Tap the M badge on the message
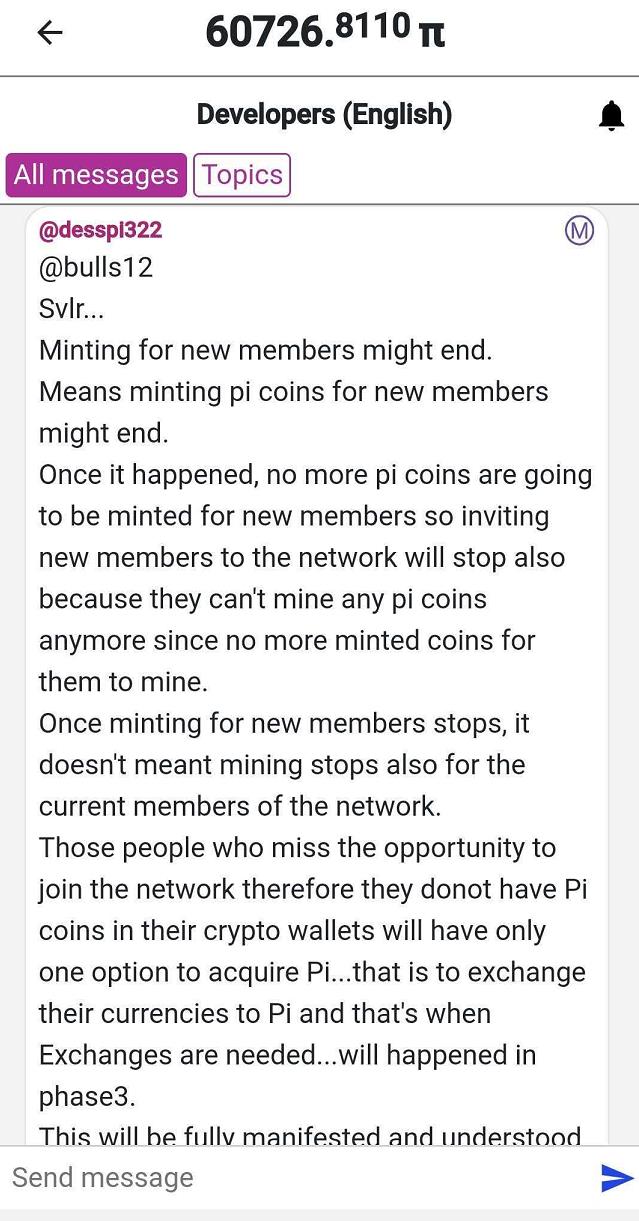 [x=579, y=231]
